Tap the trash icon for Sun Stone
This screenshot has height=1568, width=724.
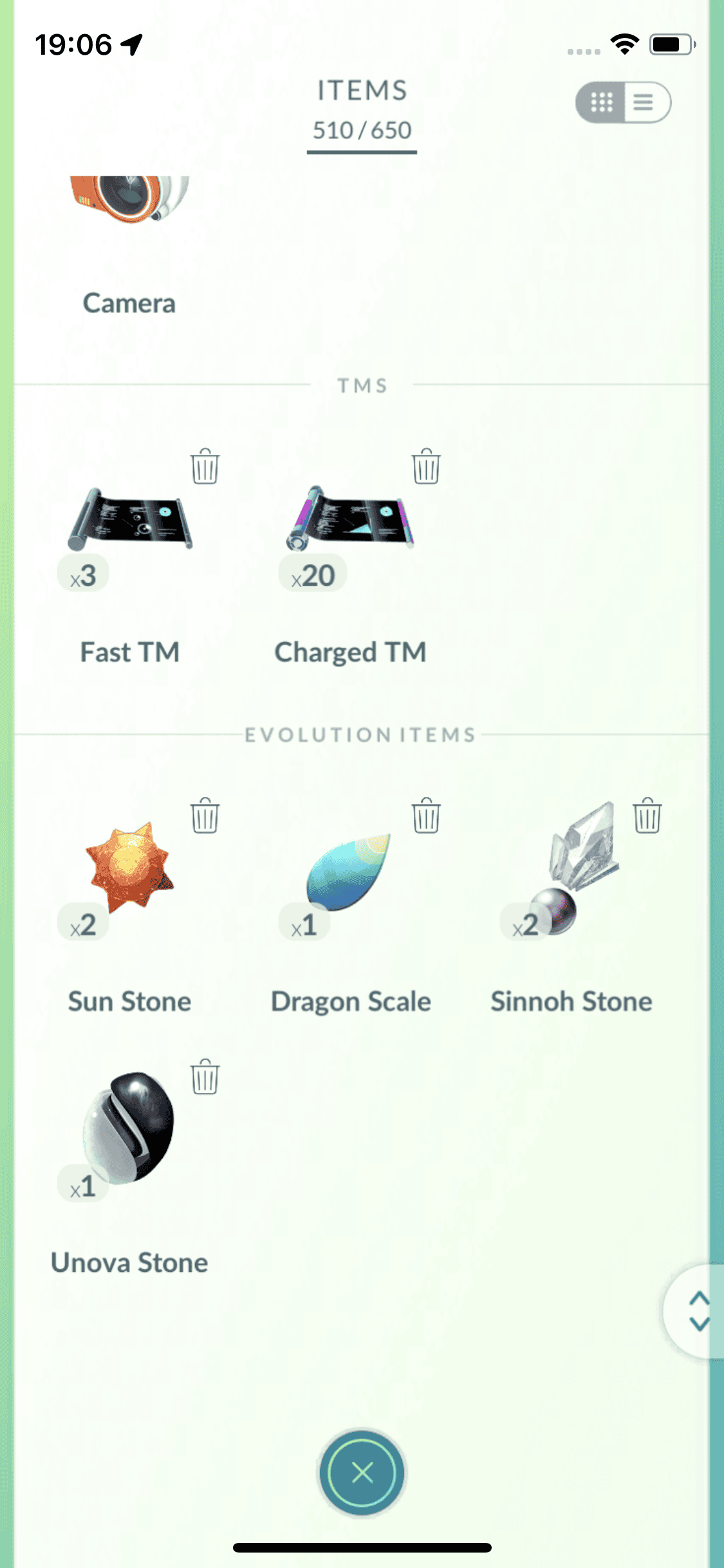(x=205, y=816)
